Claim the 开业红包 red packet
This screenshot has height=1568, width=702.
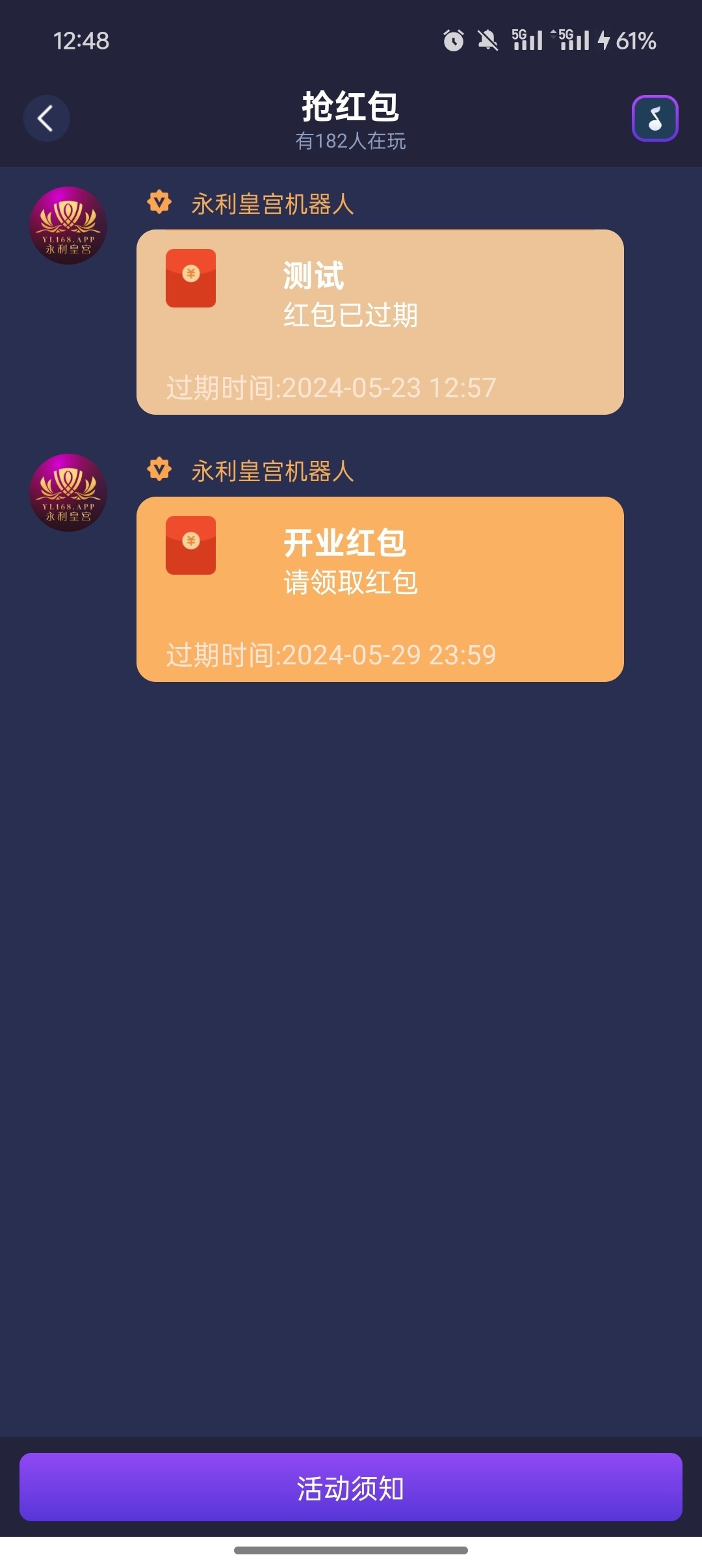click(x=380, y=589)
